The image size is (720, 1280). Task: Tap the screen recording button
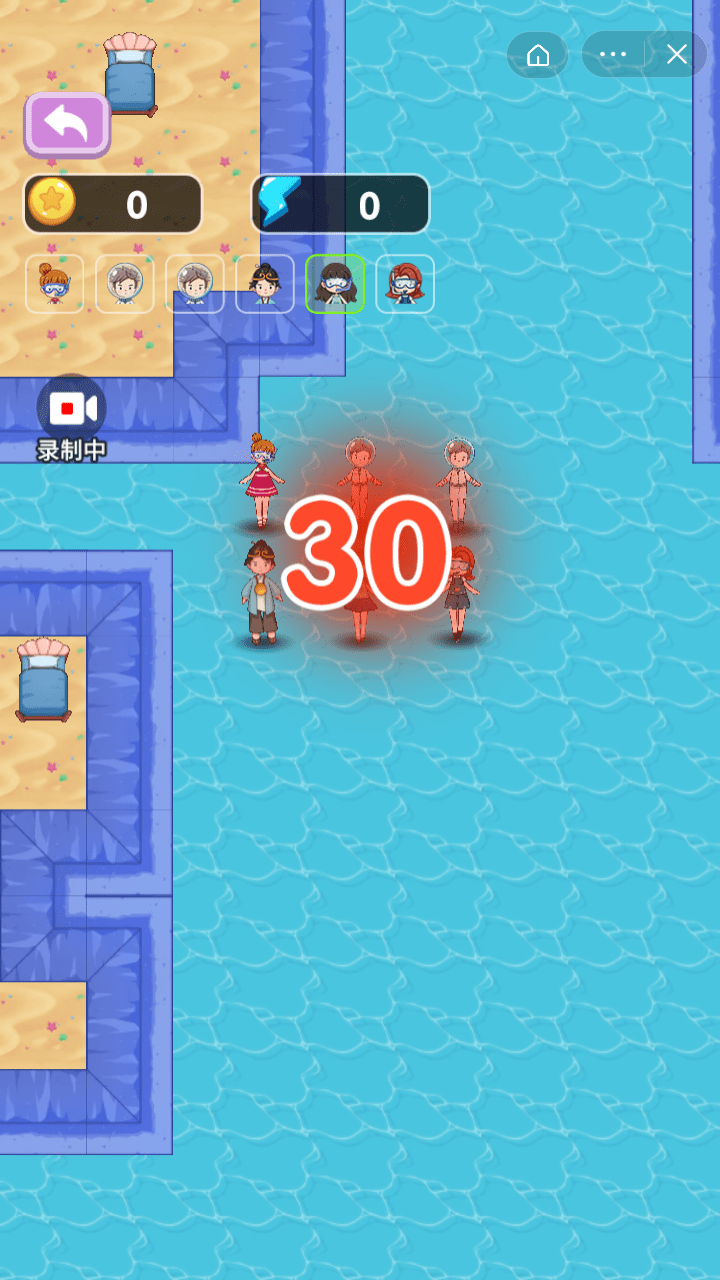[x=72, y=408]
